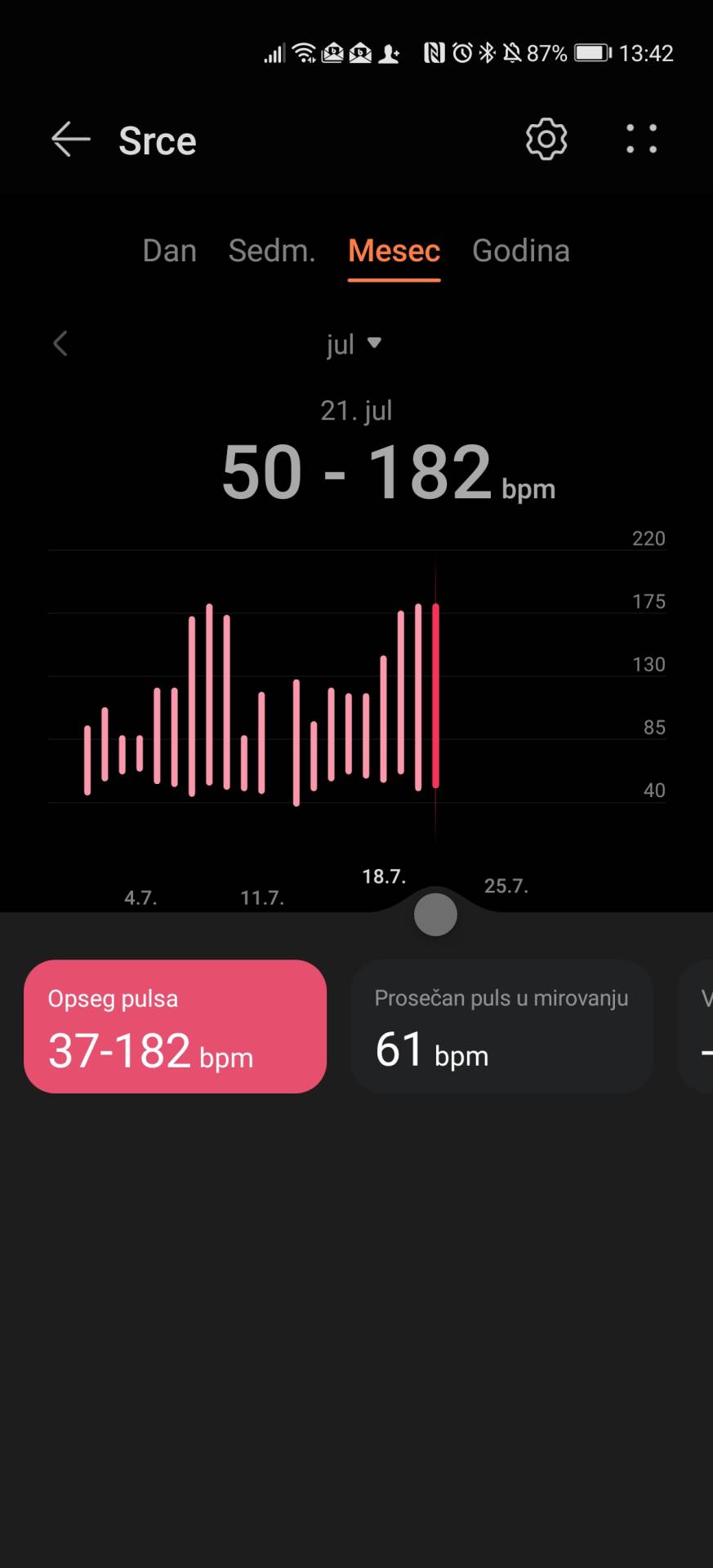
Task: Select the Prosečan puls u mirovanju card
Action: point(501,1027)
